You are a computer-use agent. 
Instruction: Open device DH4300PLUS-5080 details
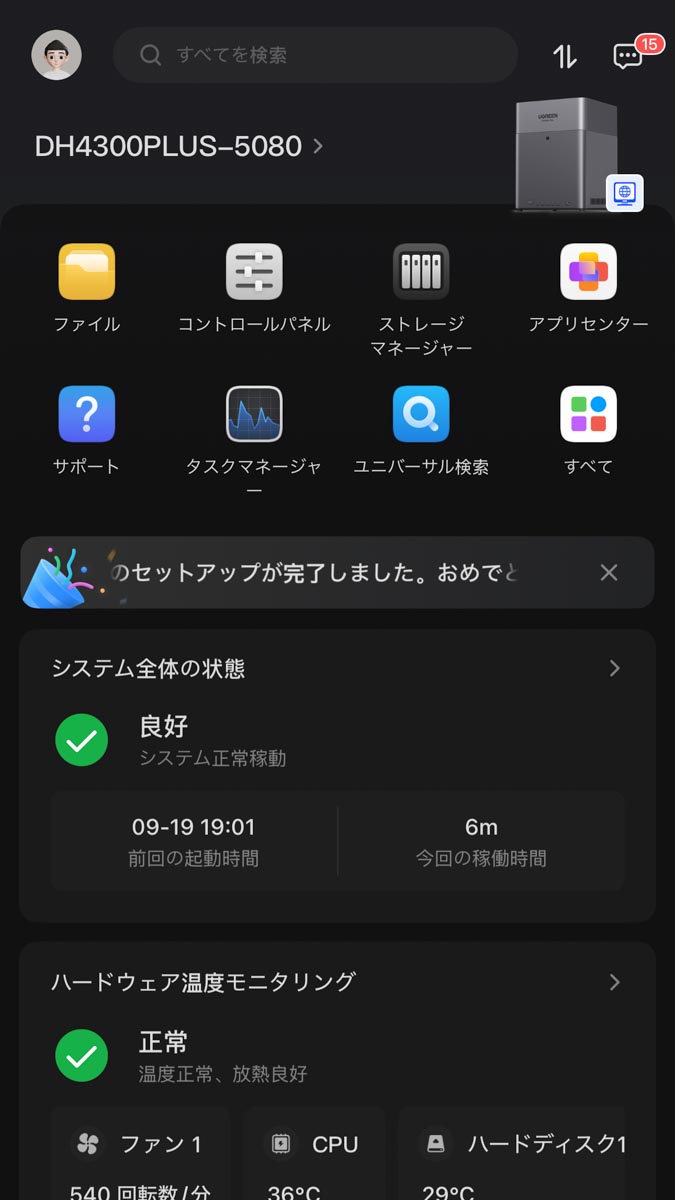[180, 146]
